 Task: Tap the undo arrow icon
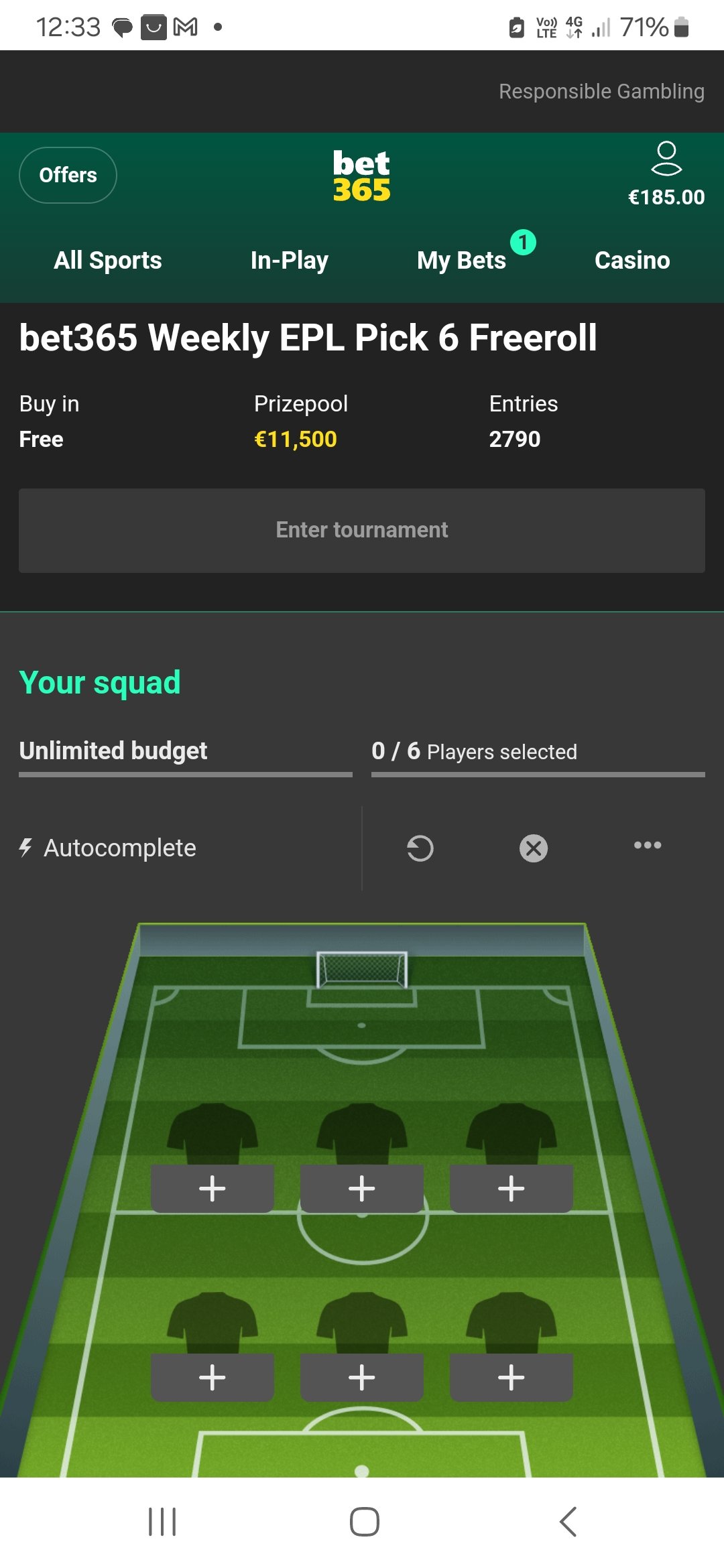(420, 848)
